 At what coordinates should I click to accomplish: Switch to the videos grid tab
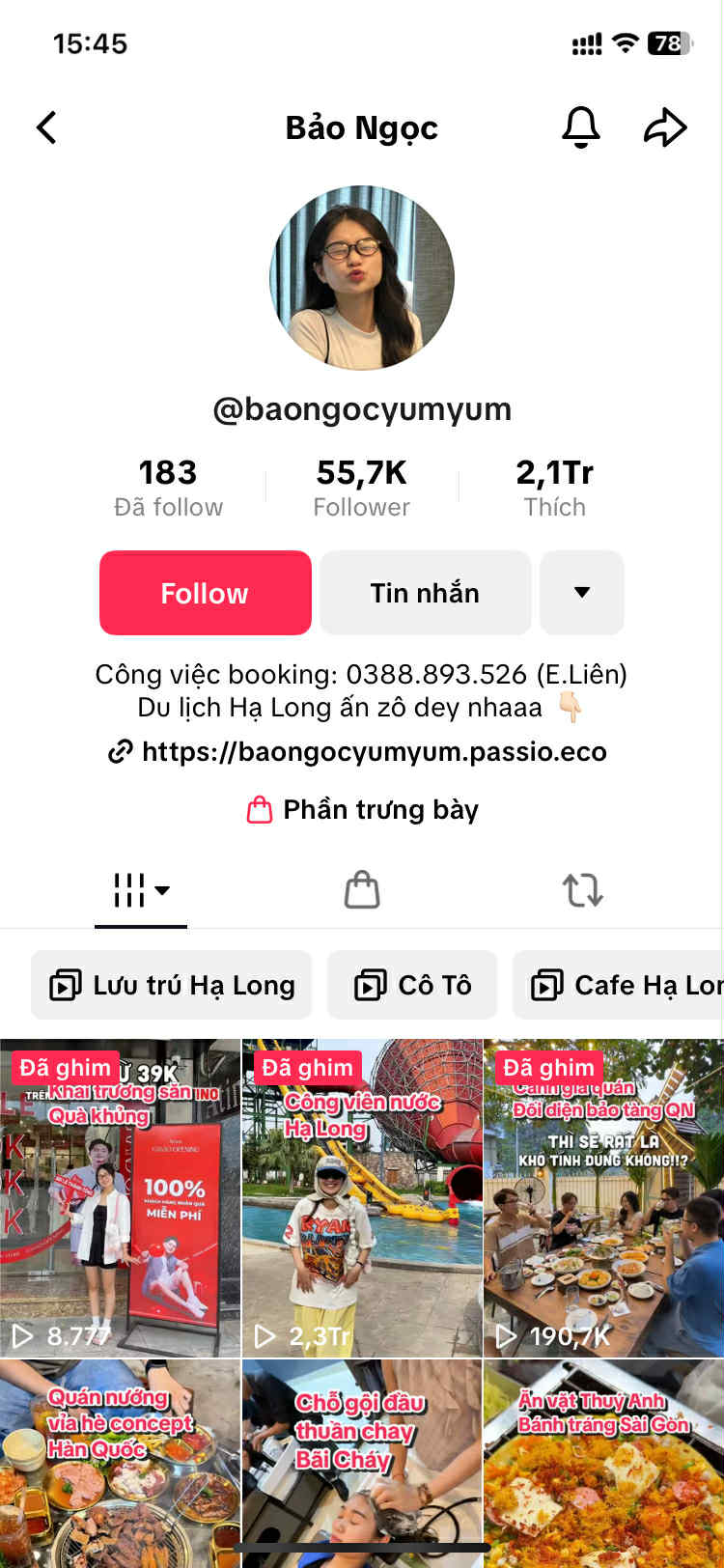(x=141, y=890)
